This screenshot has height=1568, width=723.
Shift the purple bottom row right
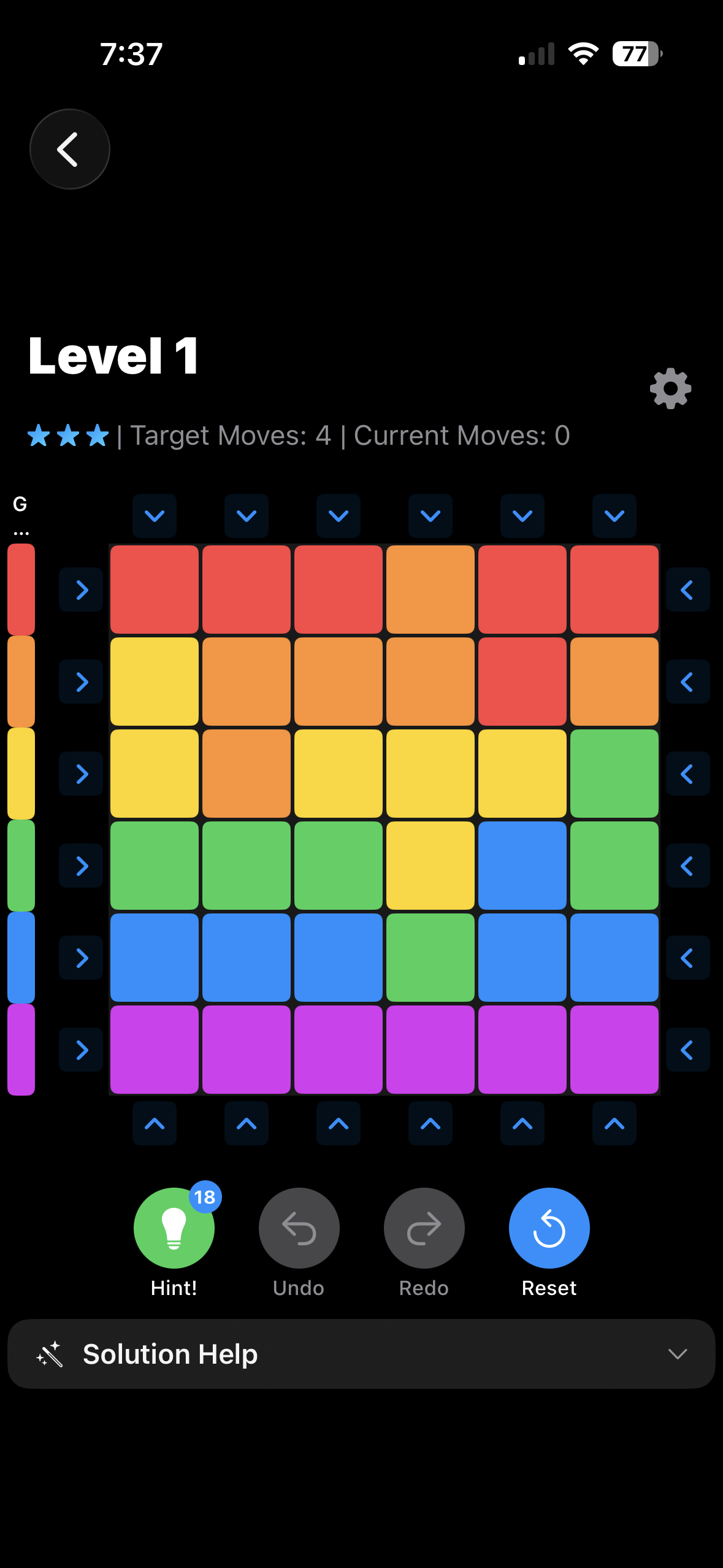pyautogui.click(x=81, y=1050)
